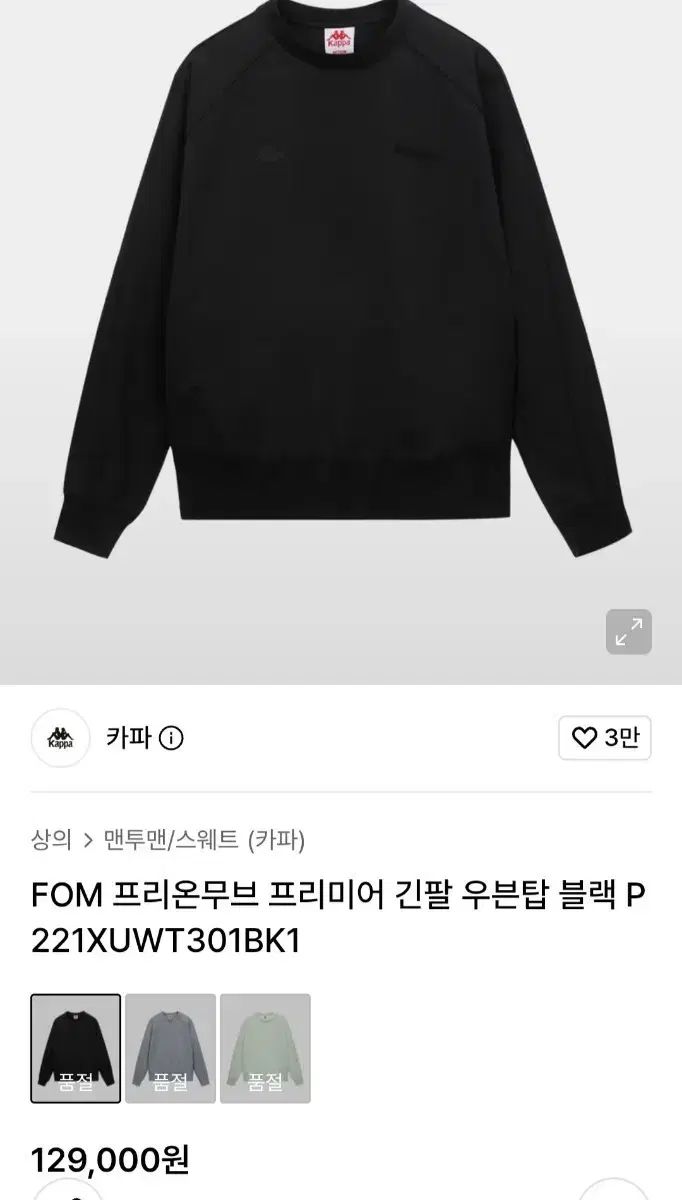Viewport: 682px width, 1200px height.
Task: Expand the product image to fullscreen
Action: [x=629, y=632]
